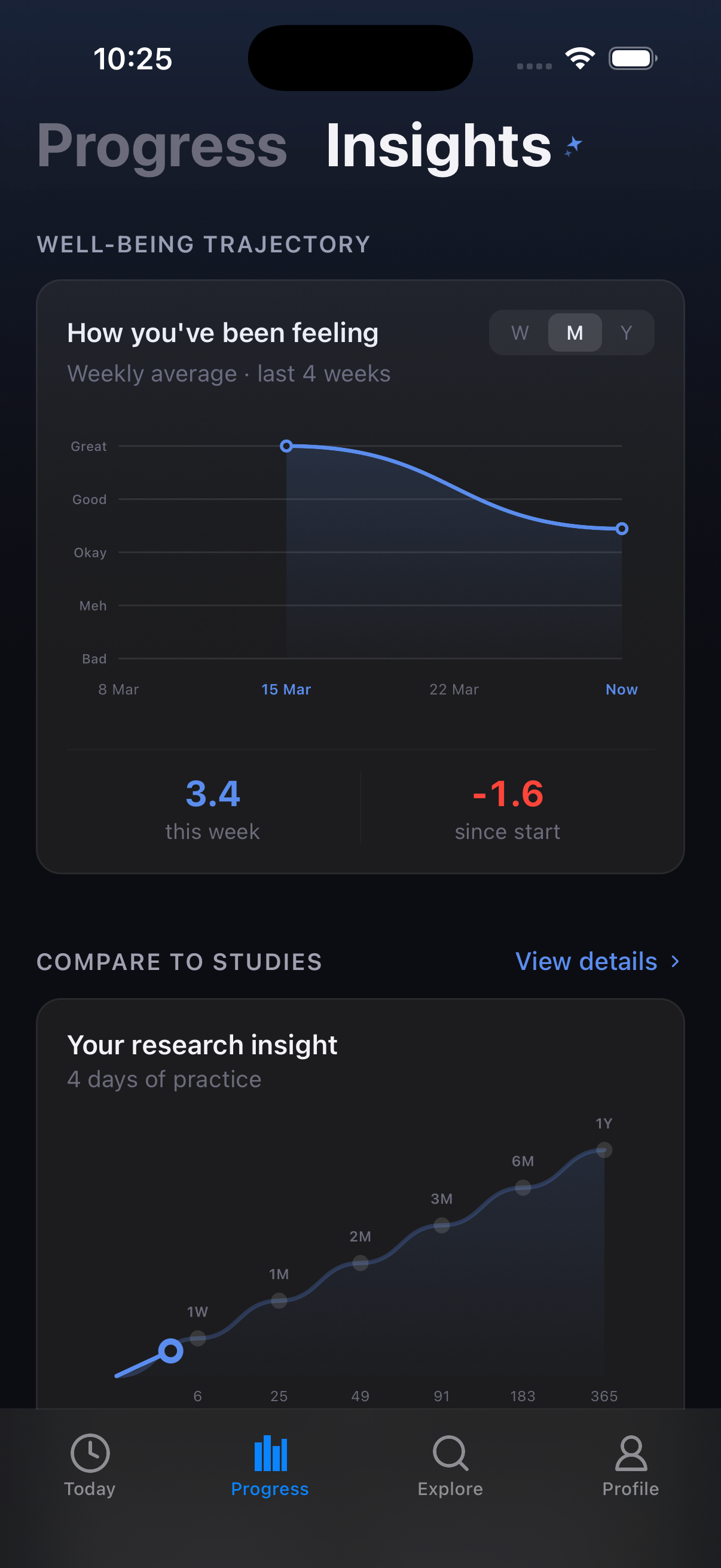Select the 15 Mar data point
This screenshot has height=1568, width=721.
(x=286, y=446)
